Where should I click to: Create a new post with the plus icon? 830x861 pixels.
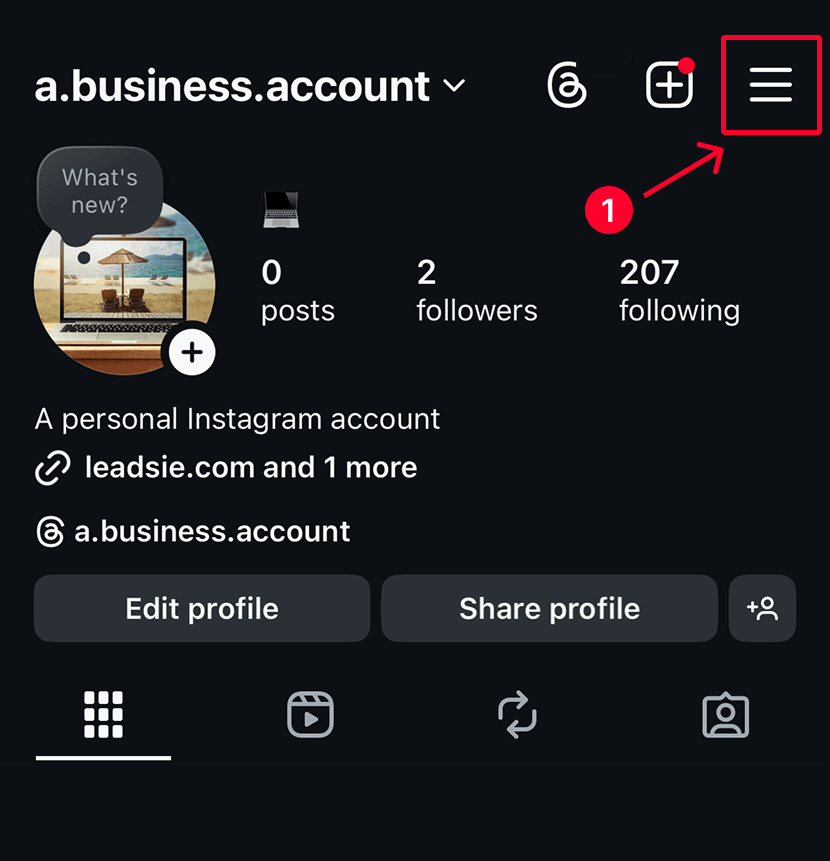click(669, 85)
